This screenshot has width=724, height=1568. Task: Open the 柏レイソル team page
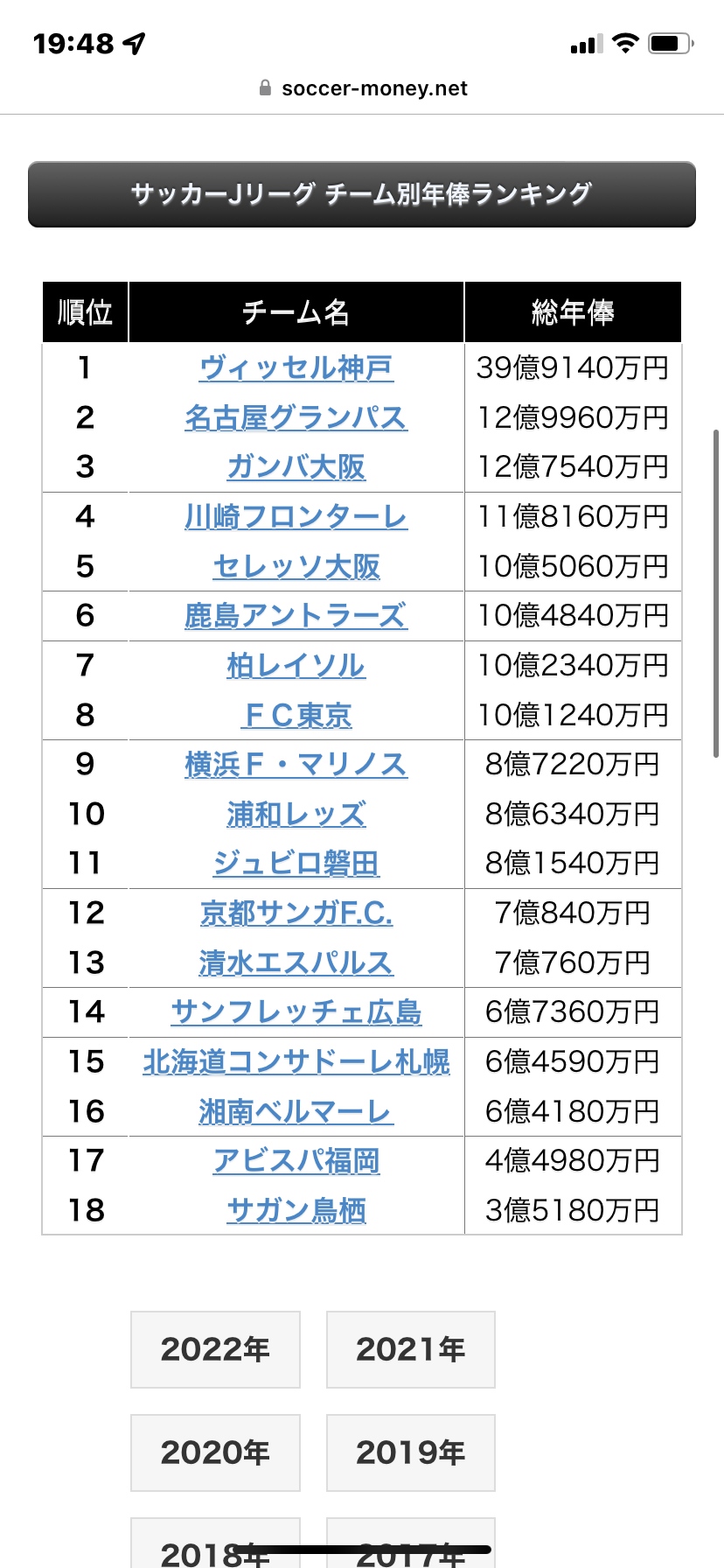[x=296, y=666]
